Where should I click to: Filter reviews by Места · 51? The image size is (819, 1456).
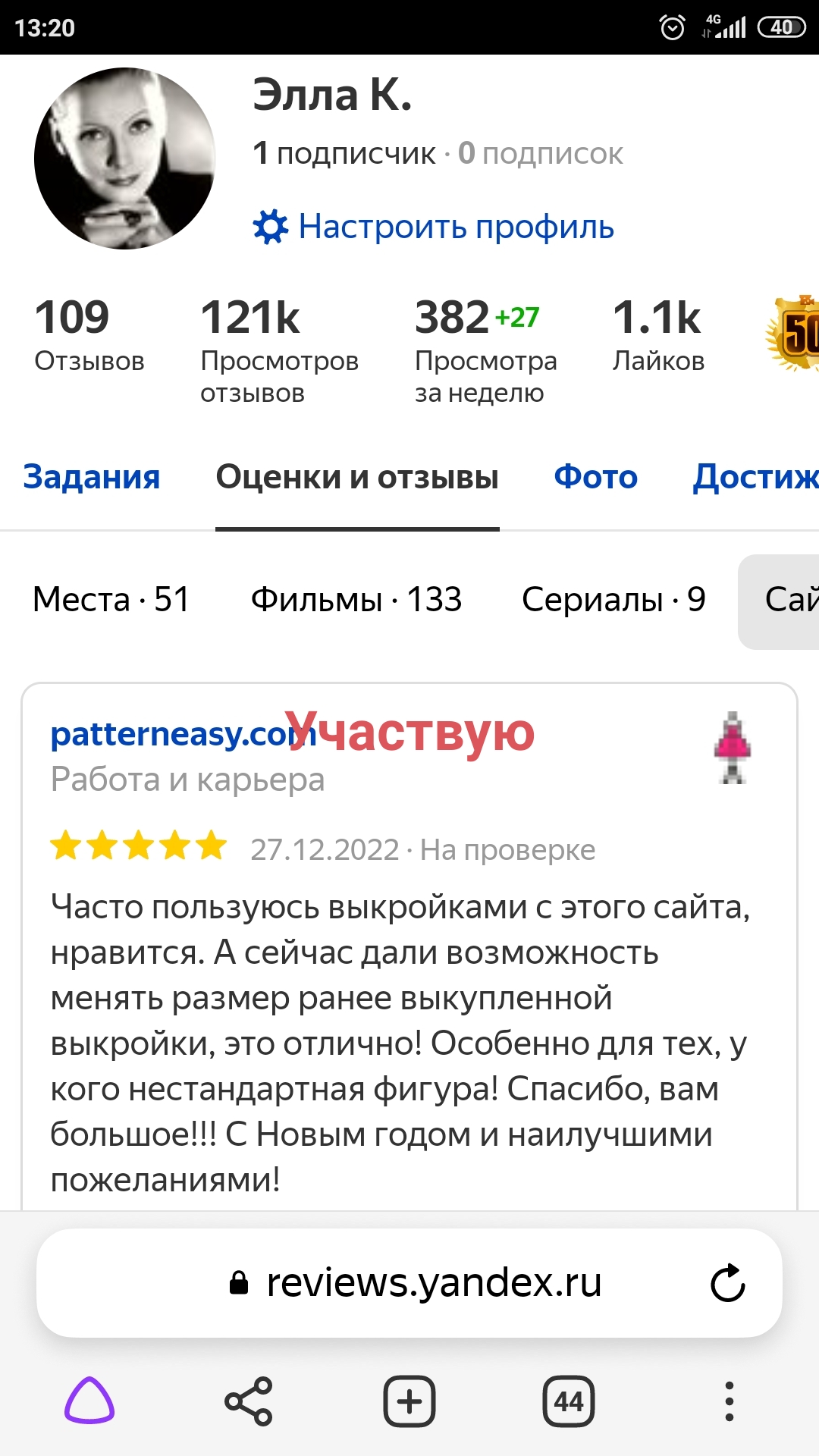tap(111, 600)
